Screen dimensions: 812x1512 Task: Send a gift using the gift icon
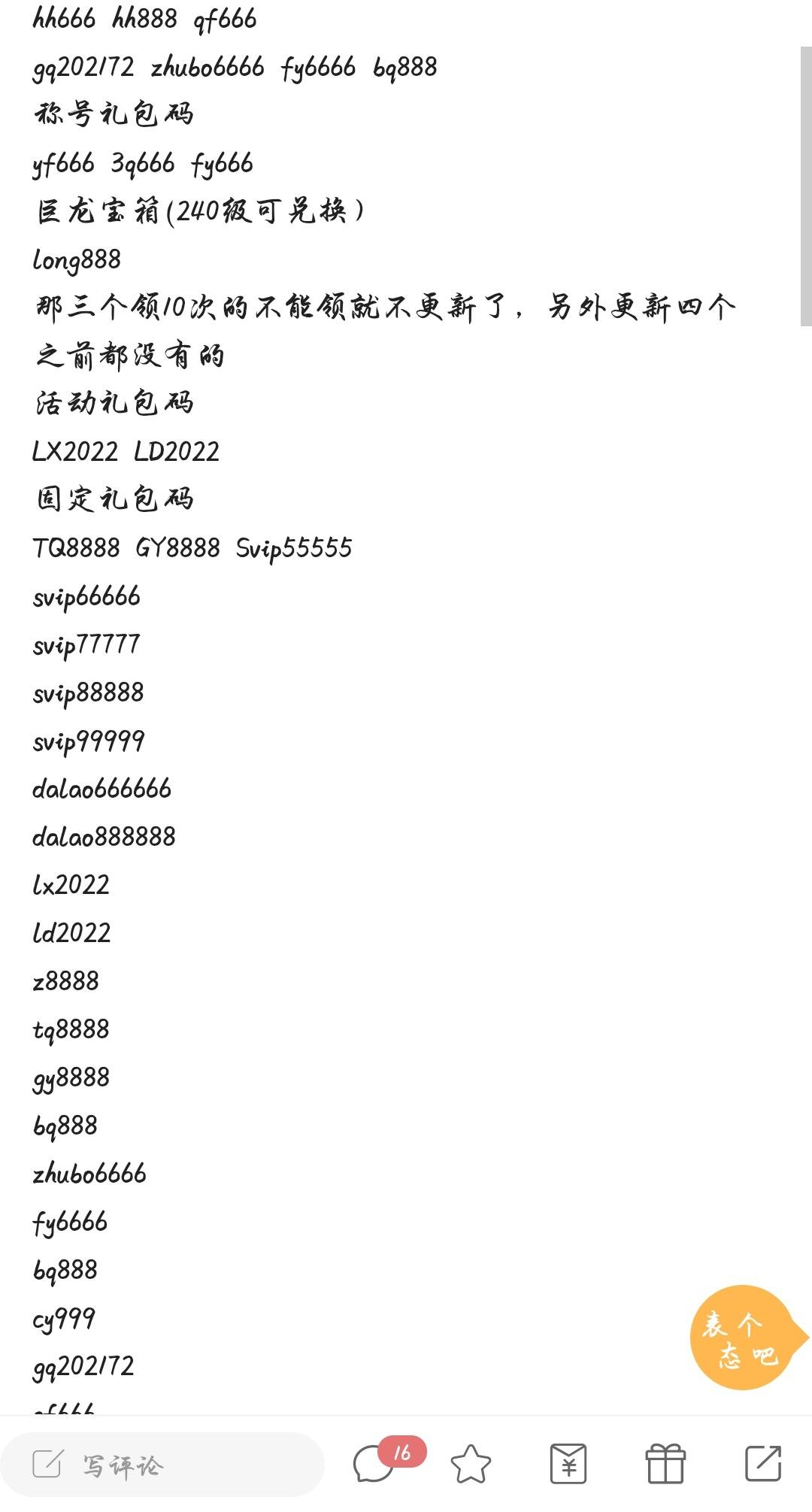pos(665,1463)
